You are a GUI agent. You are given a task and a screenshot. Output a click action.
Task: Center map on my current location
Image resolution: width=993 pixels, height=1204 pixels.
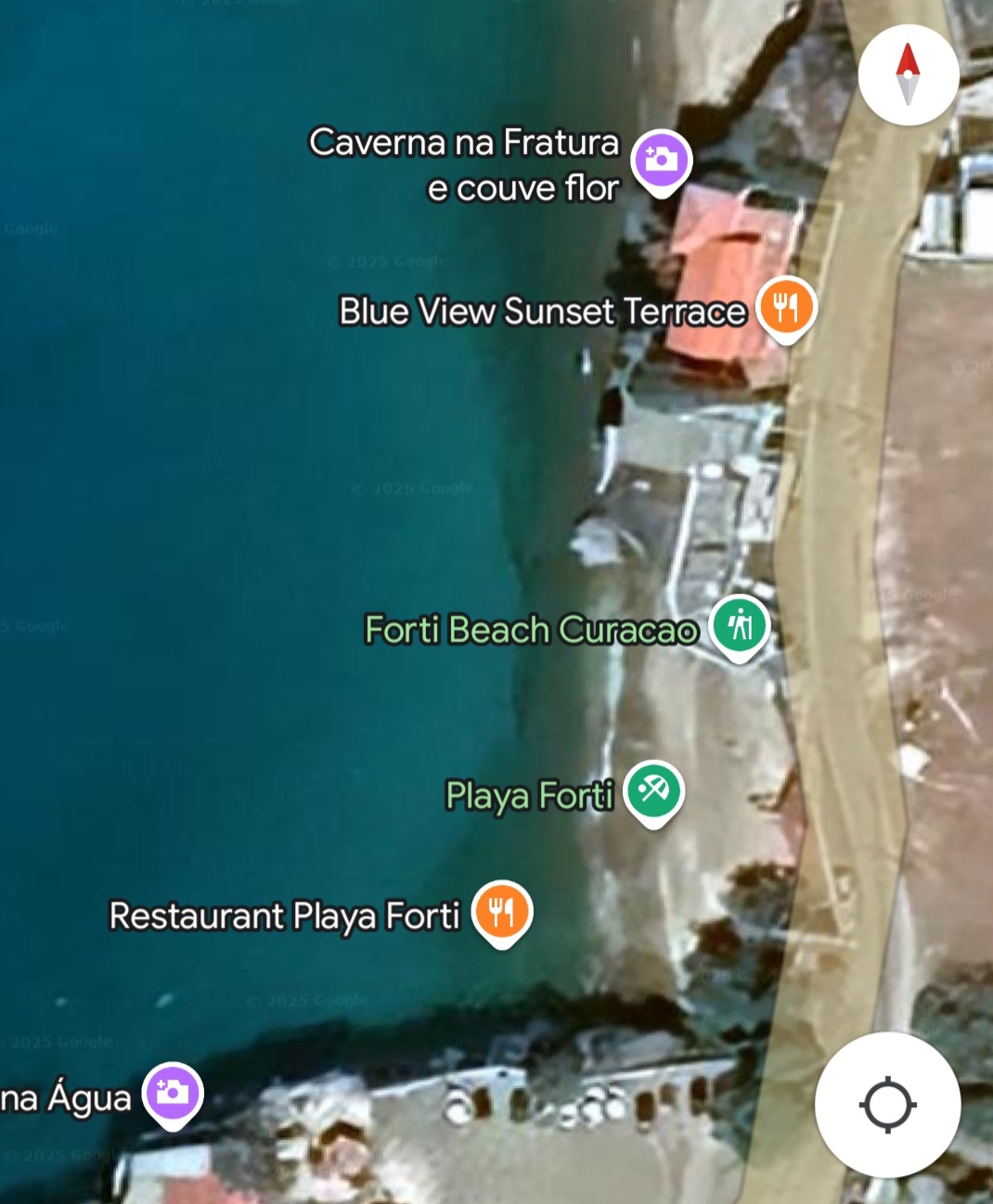[x=887, y=1105]
